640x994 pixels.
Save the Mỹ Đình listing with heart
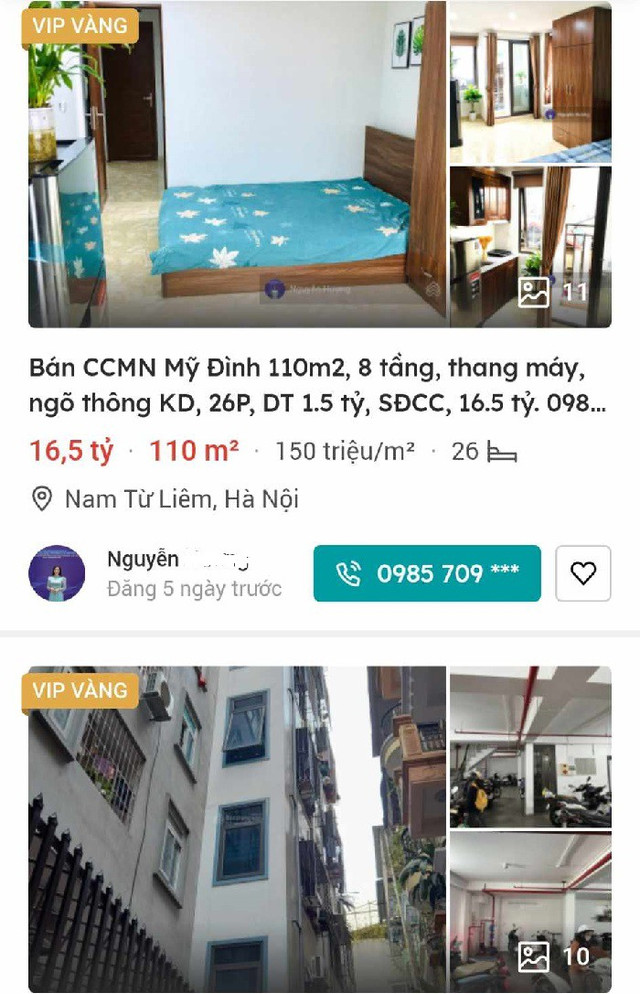click(x=583, y=573)
